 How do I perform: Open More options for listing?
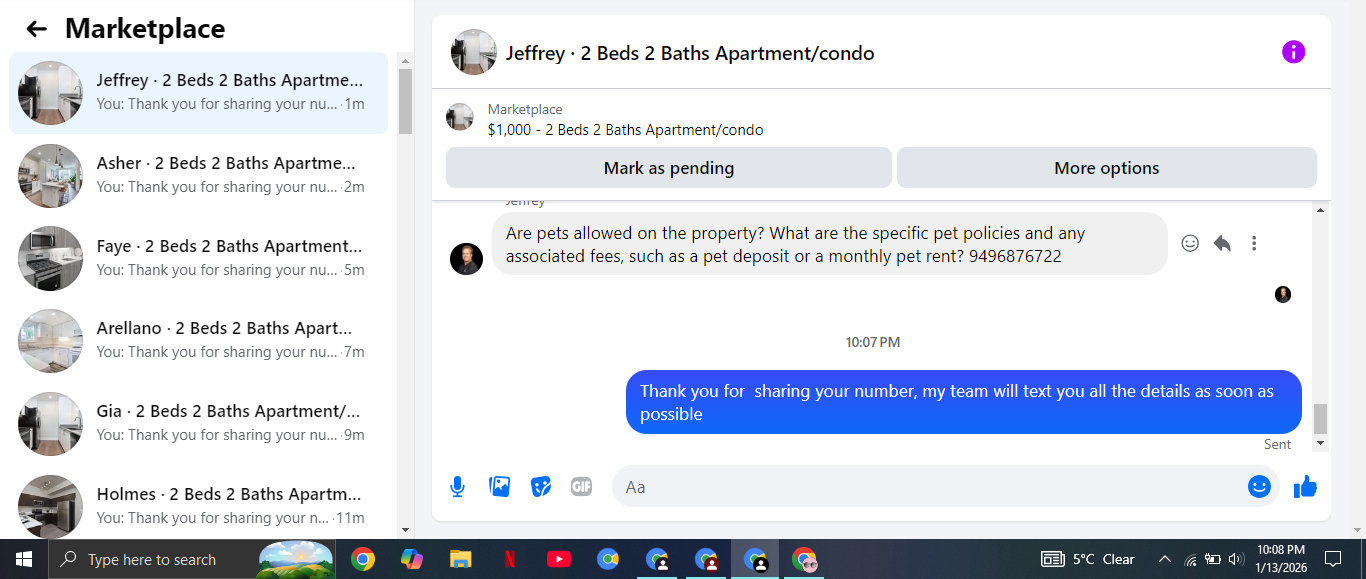1106,168
